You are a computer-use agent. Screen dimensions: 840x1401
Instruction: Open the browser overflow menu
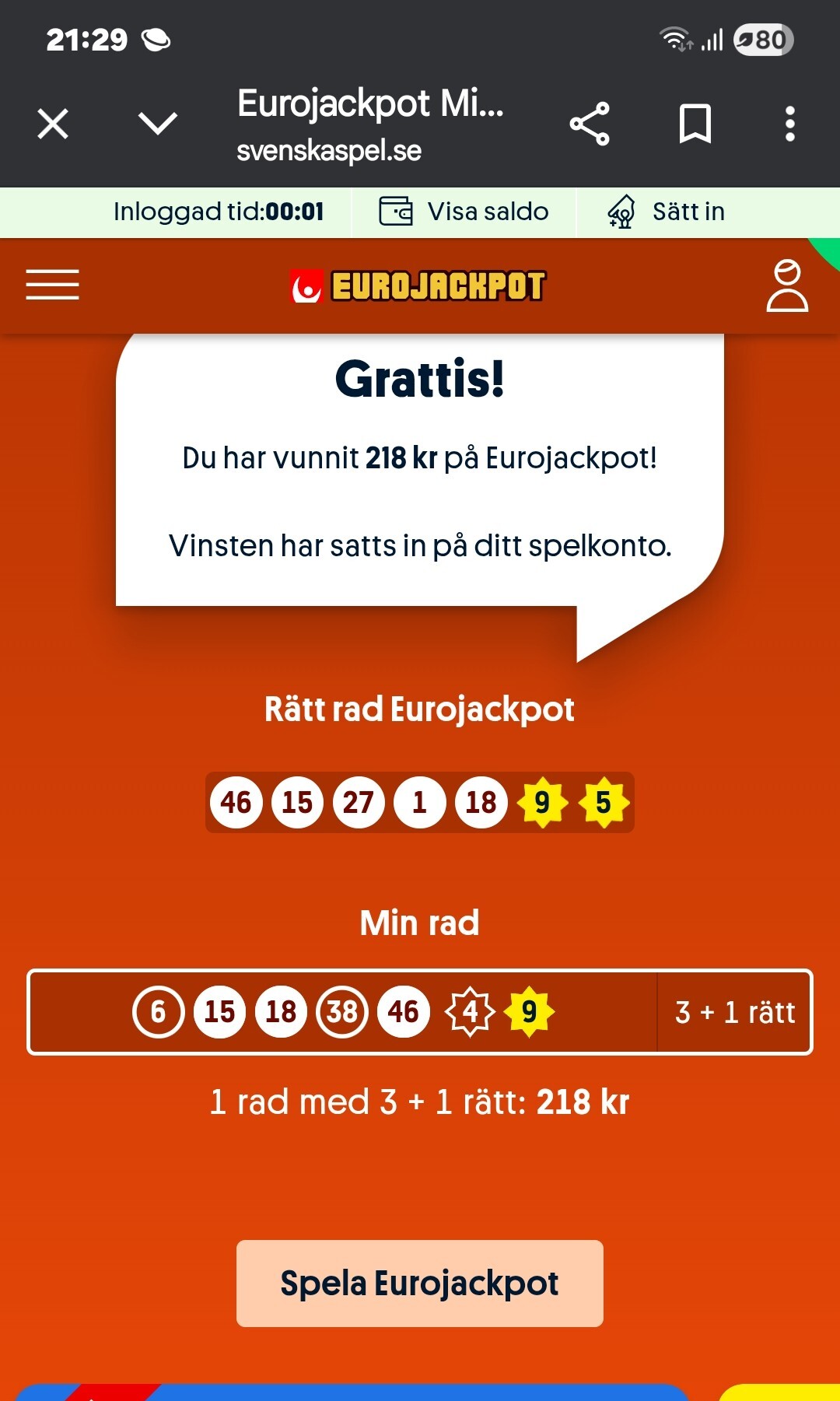pos(789,124)
